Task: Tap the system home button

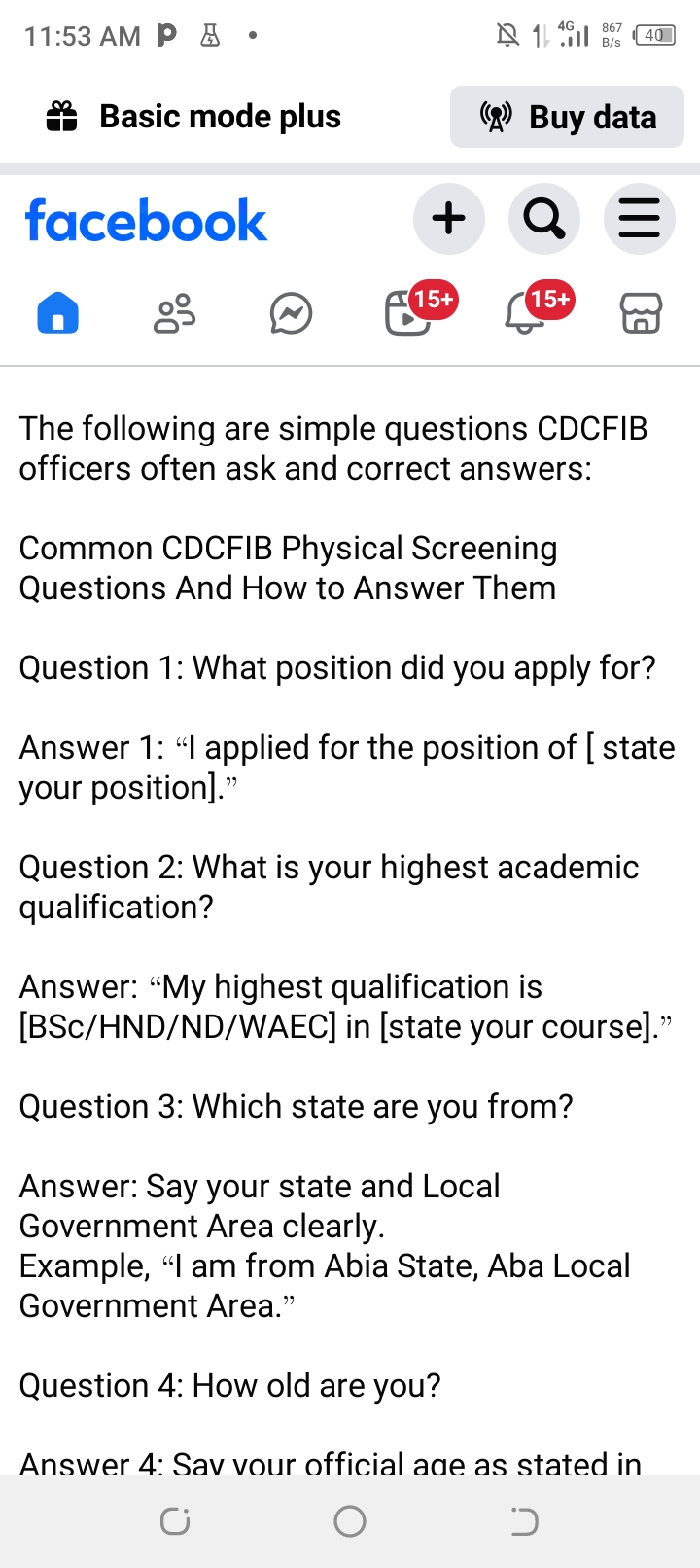Action: (350, 1521)
